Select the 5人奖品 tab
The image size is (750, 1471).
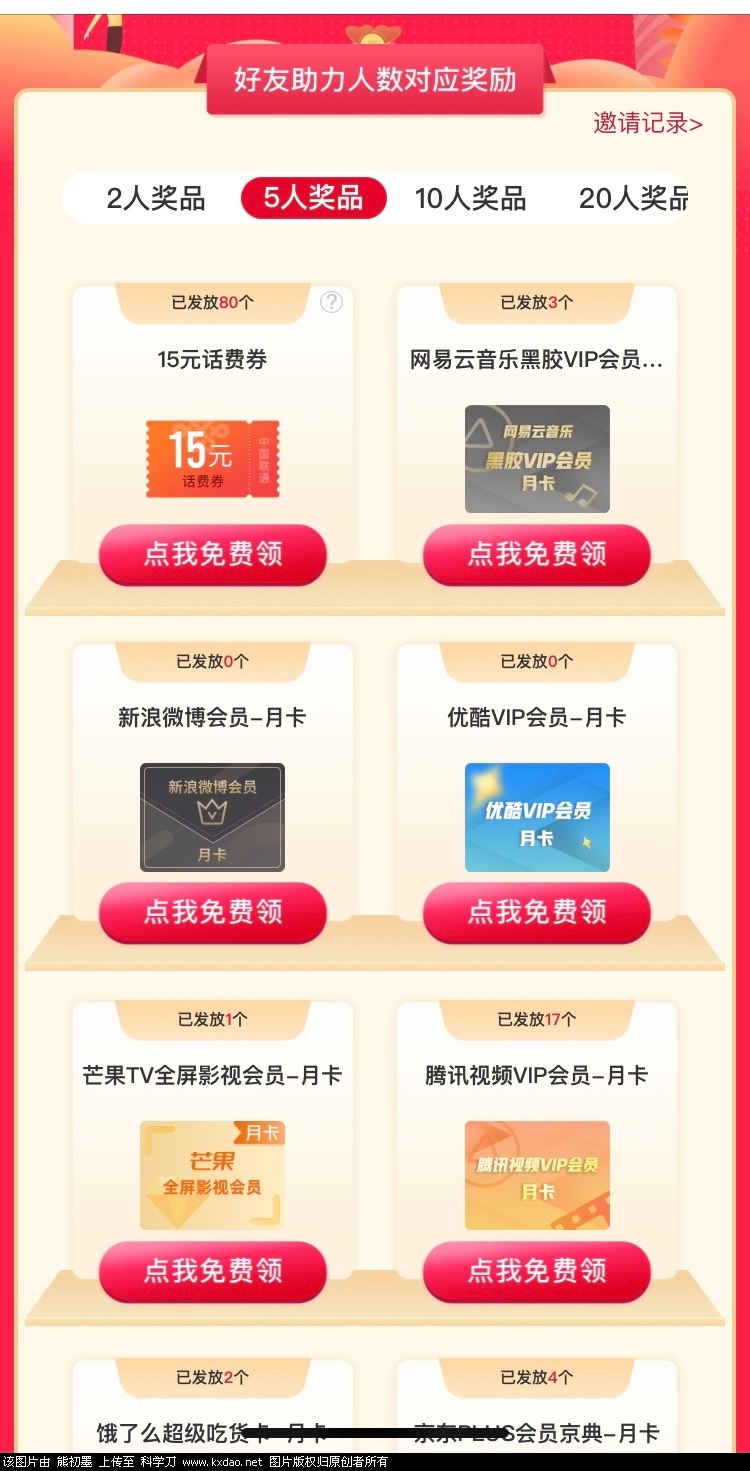313,198
